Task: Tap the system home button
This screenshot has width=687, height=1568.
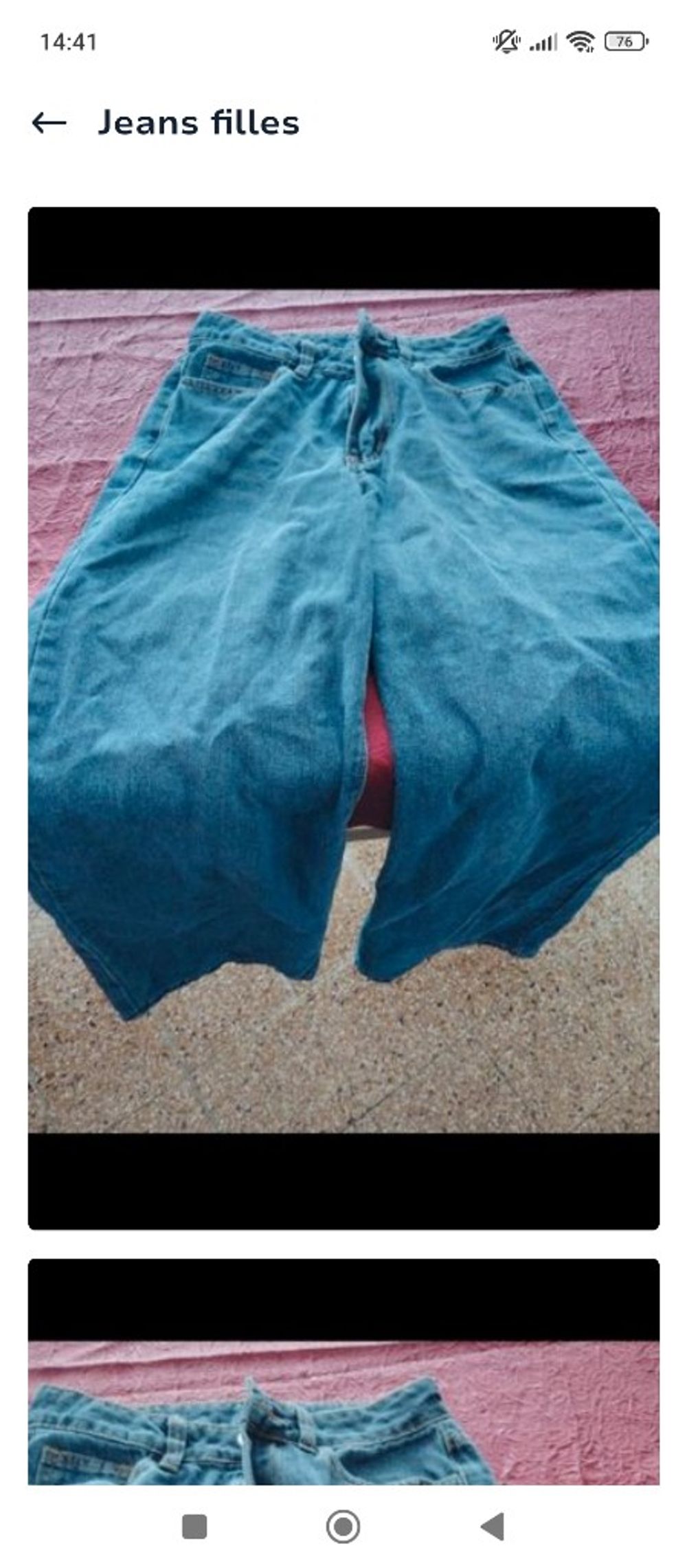Action: pyautogui.click(x=343, y=1526)
